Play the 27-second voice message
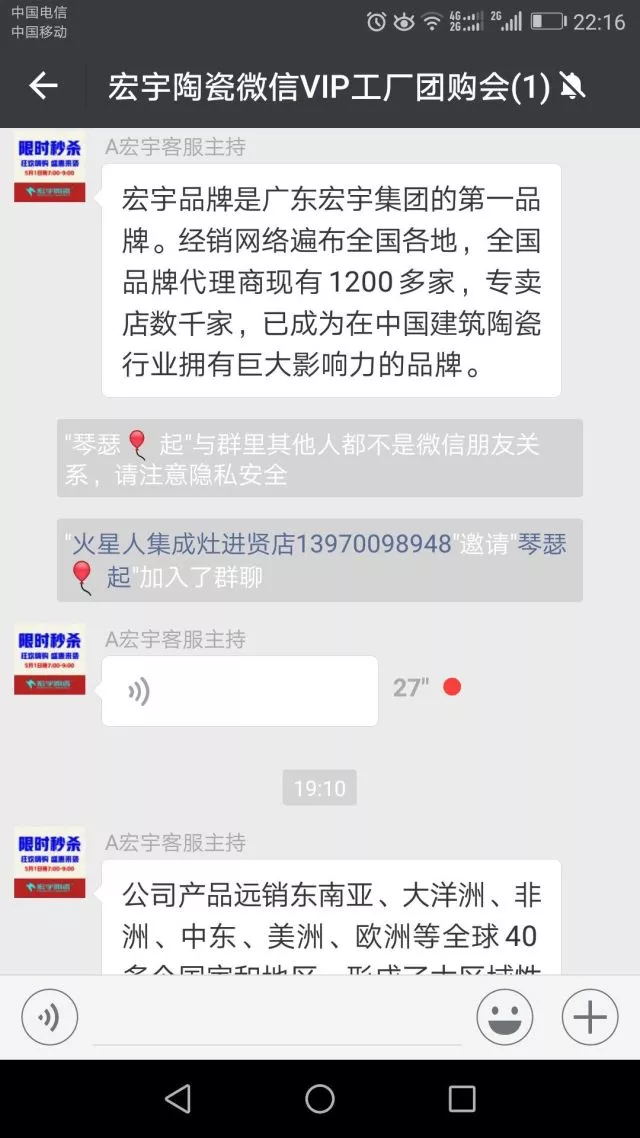640x1138 pixels. point(240,691)
